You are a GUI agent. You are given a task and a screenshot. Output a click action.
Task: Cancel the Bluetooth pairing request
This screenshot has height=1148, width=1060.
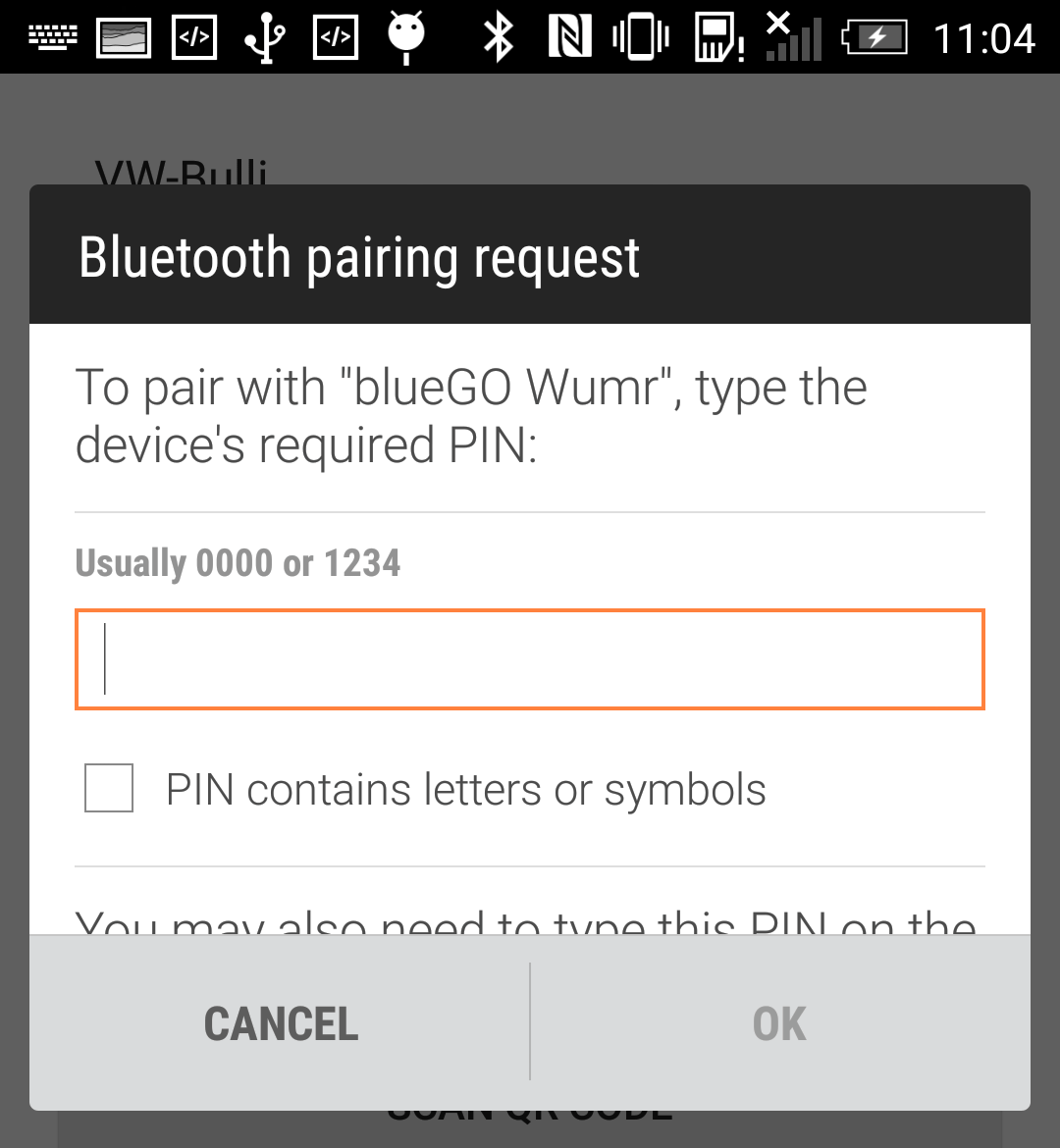click(281, 1023)
